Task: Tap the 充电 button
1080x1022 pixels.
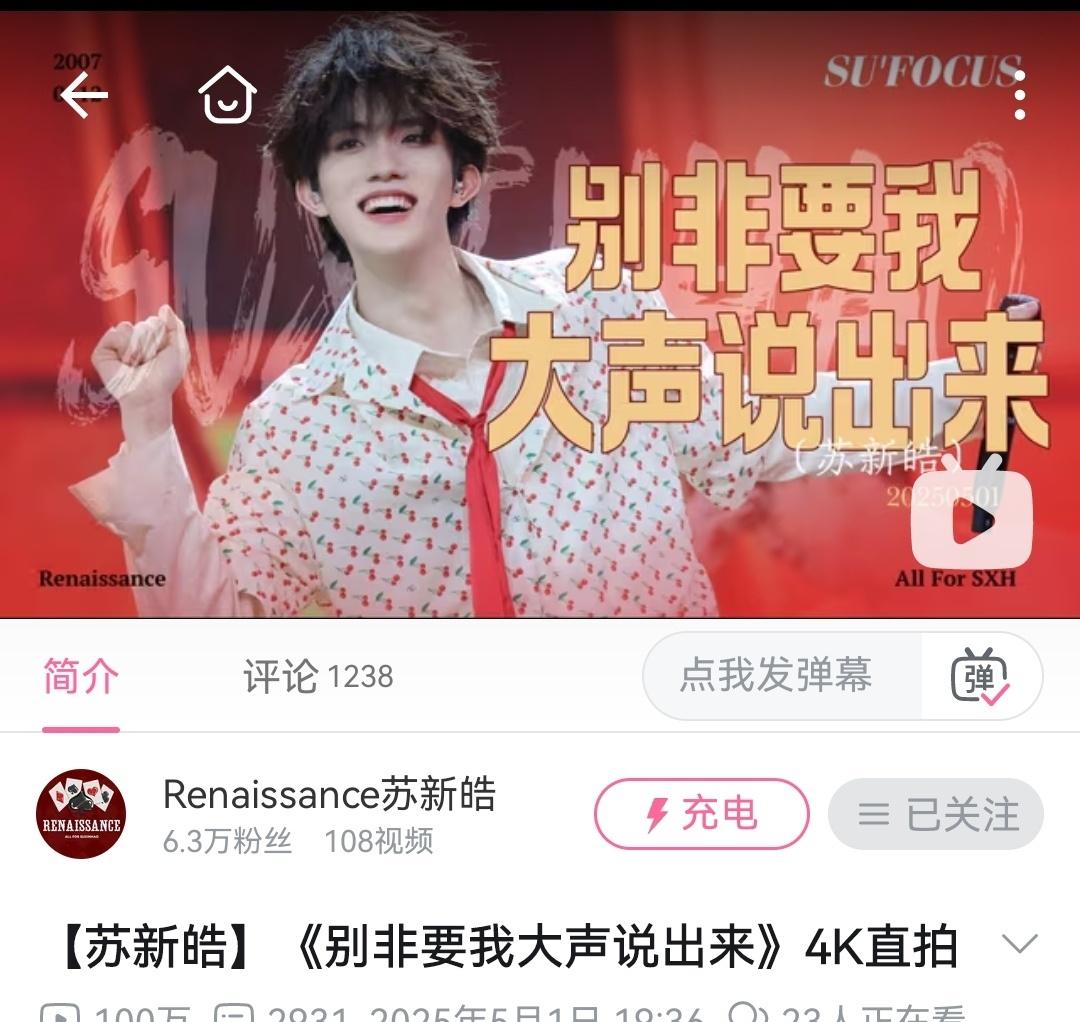Action: click(x=701, y=814)
